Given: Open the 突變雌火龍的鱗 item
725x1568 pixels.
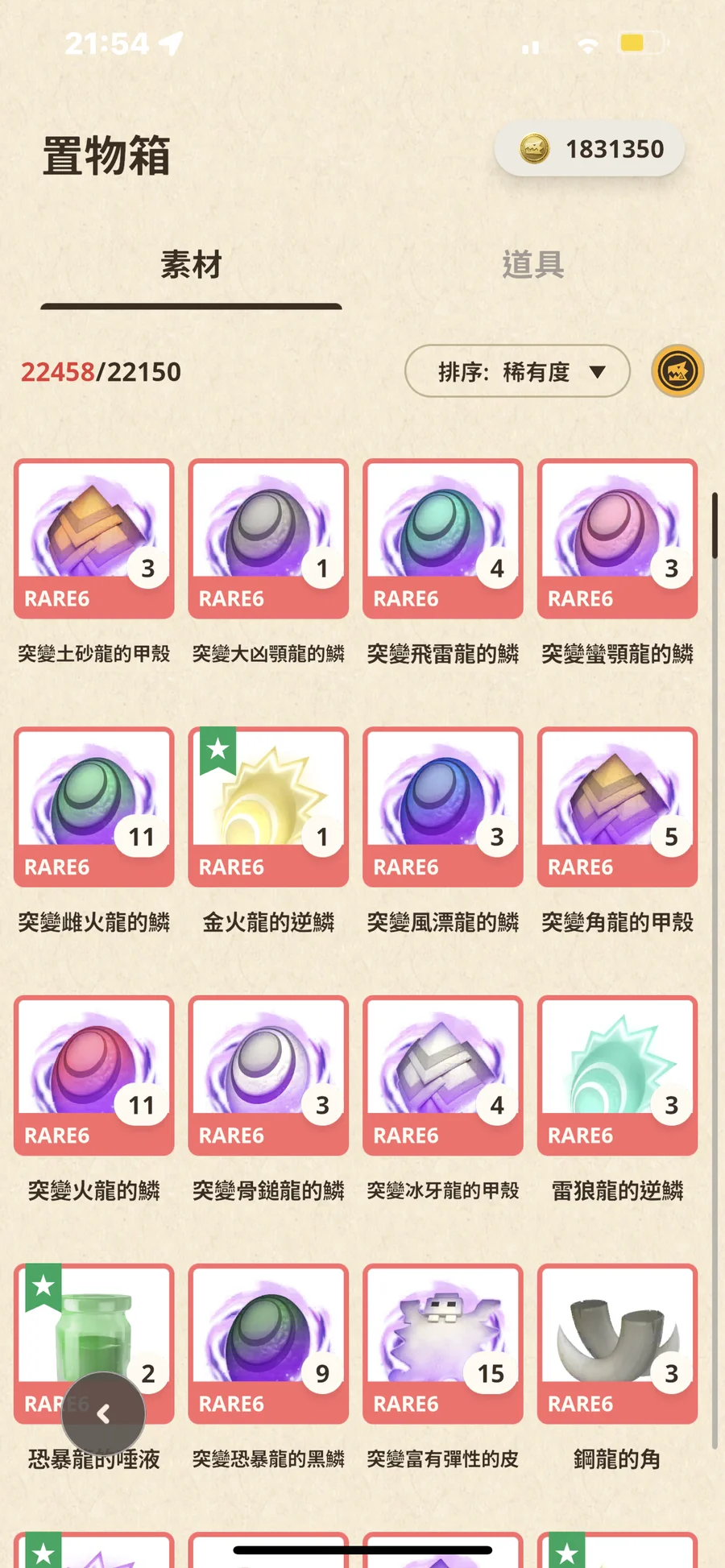Looking at the screenshot, I should [x=94, y=806].
